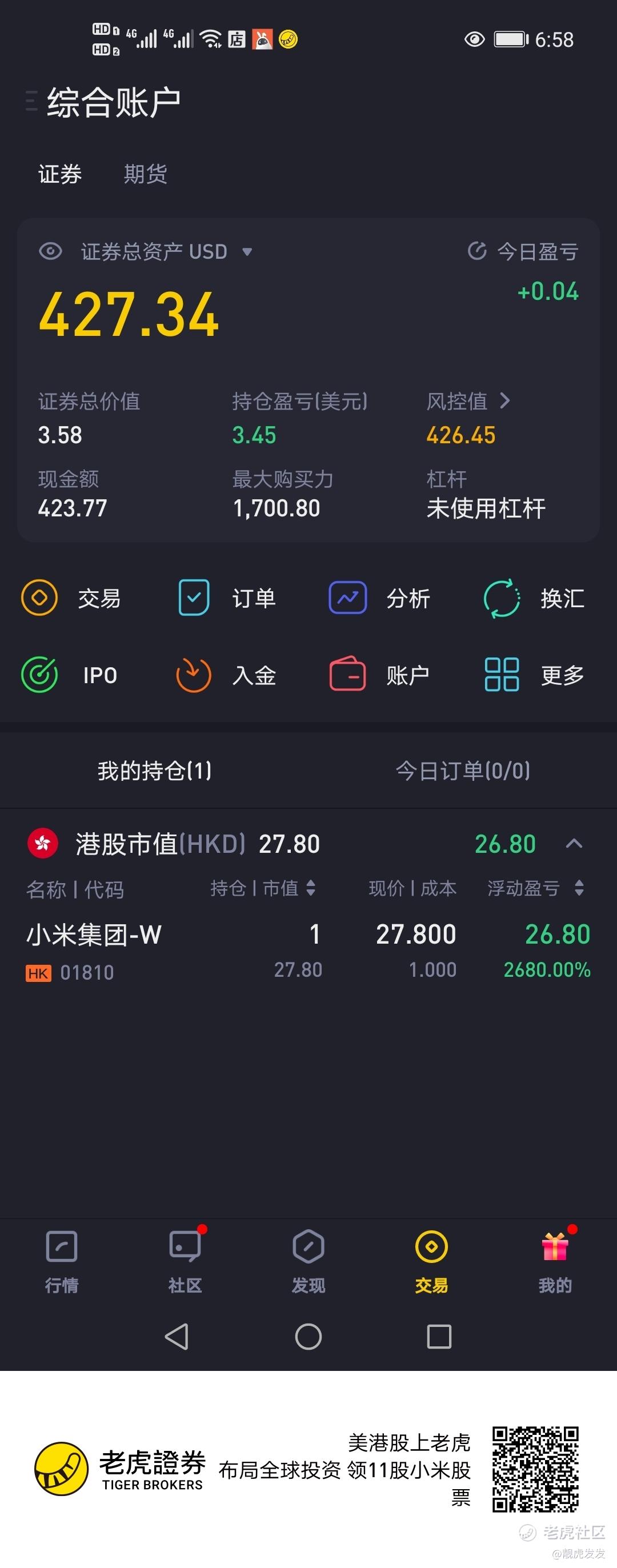Show 更多 options
Image resolution: width=617 pixels, height=1568 pixels.
[534, 675]
